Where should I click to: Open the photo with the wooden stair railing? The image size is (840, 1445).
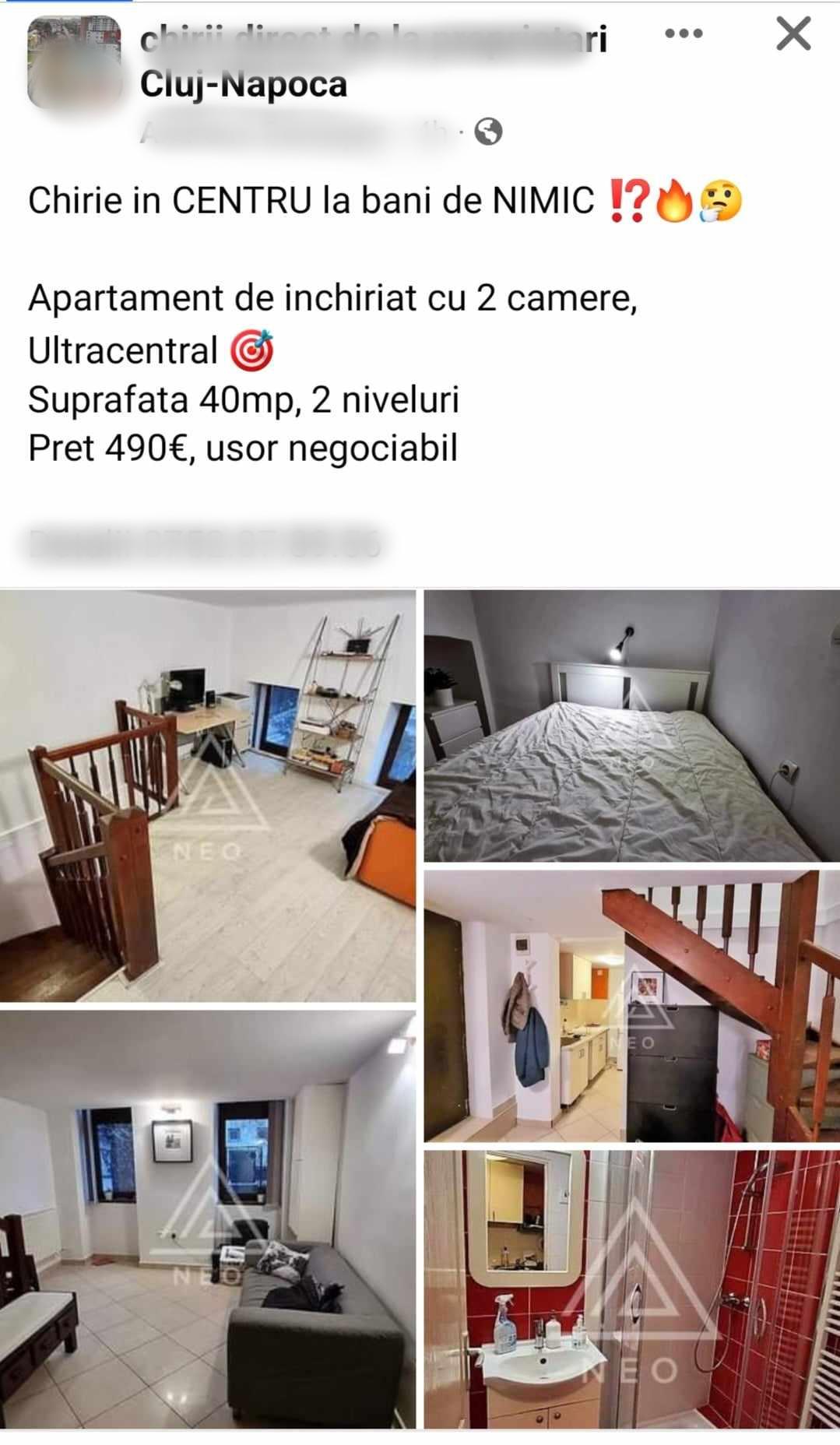207,795
